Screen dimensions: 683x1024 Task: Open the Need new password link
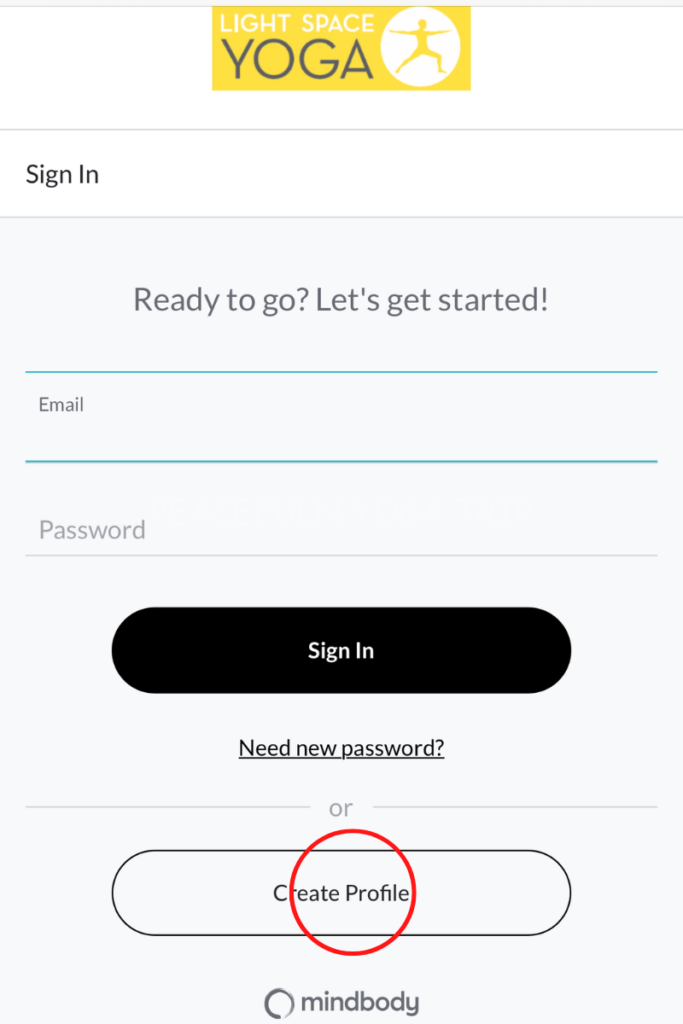(341, 748)
